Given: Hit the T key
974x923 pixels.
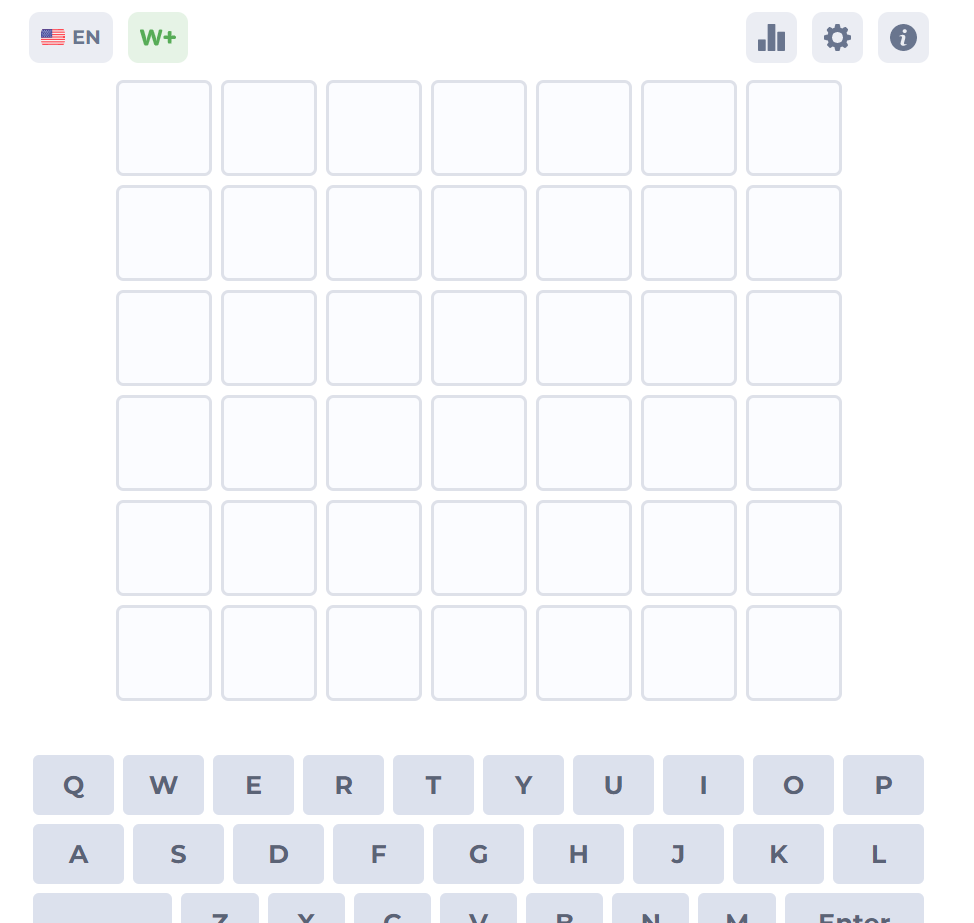Looking at the screenshot, I should pyautogui.click(x=433, y=785).
